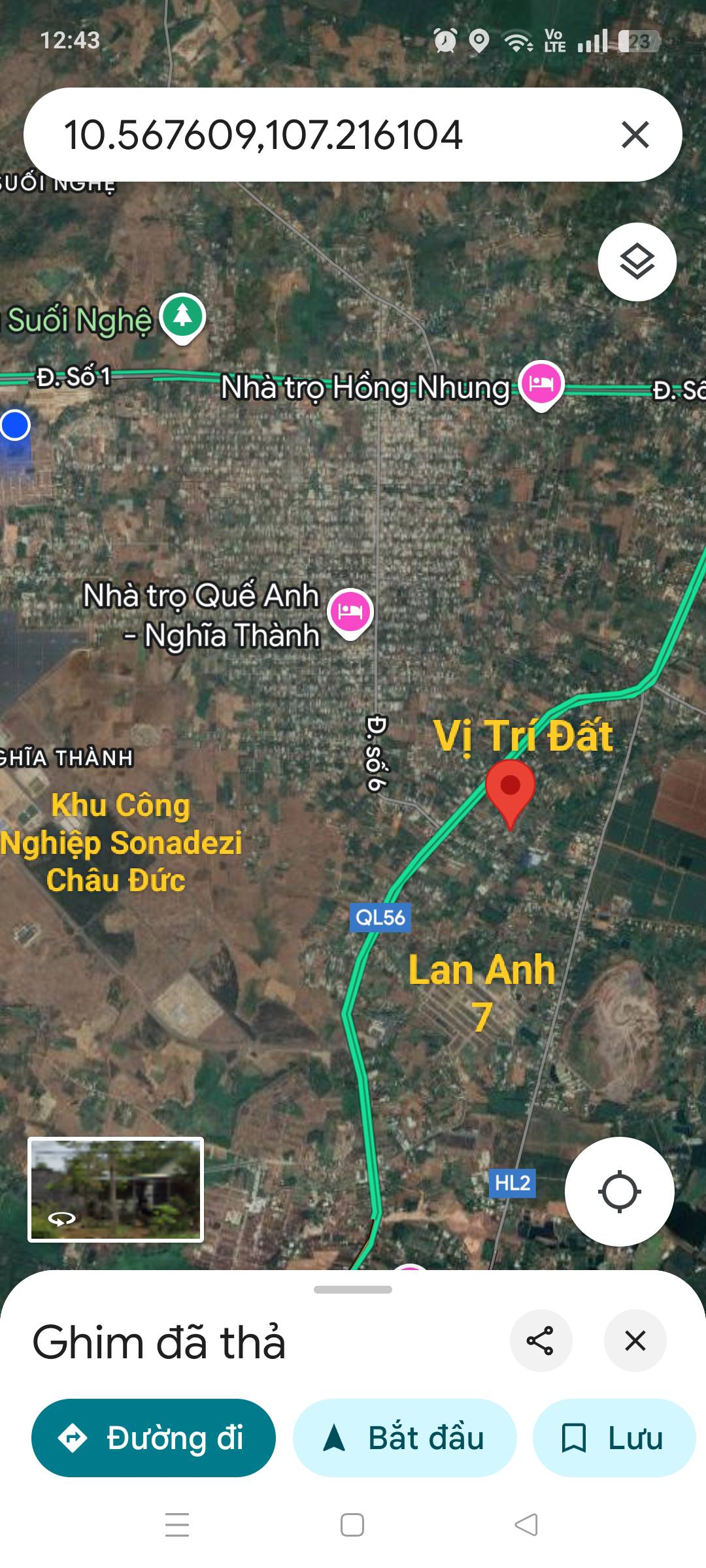Open the map layers button

[637, 262]
